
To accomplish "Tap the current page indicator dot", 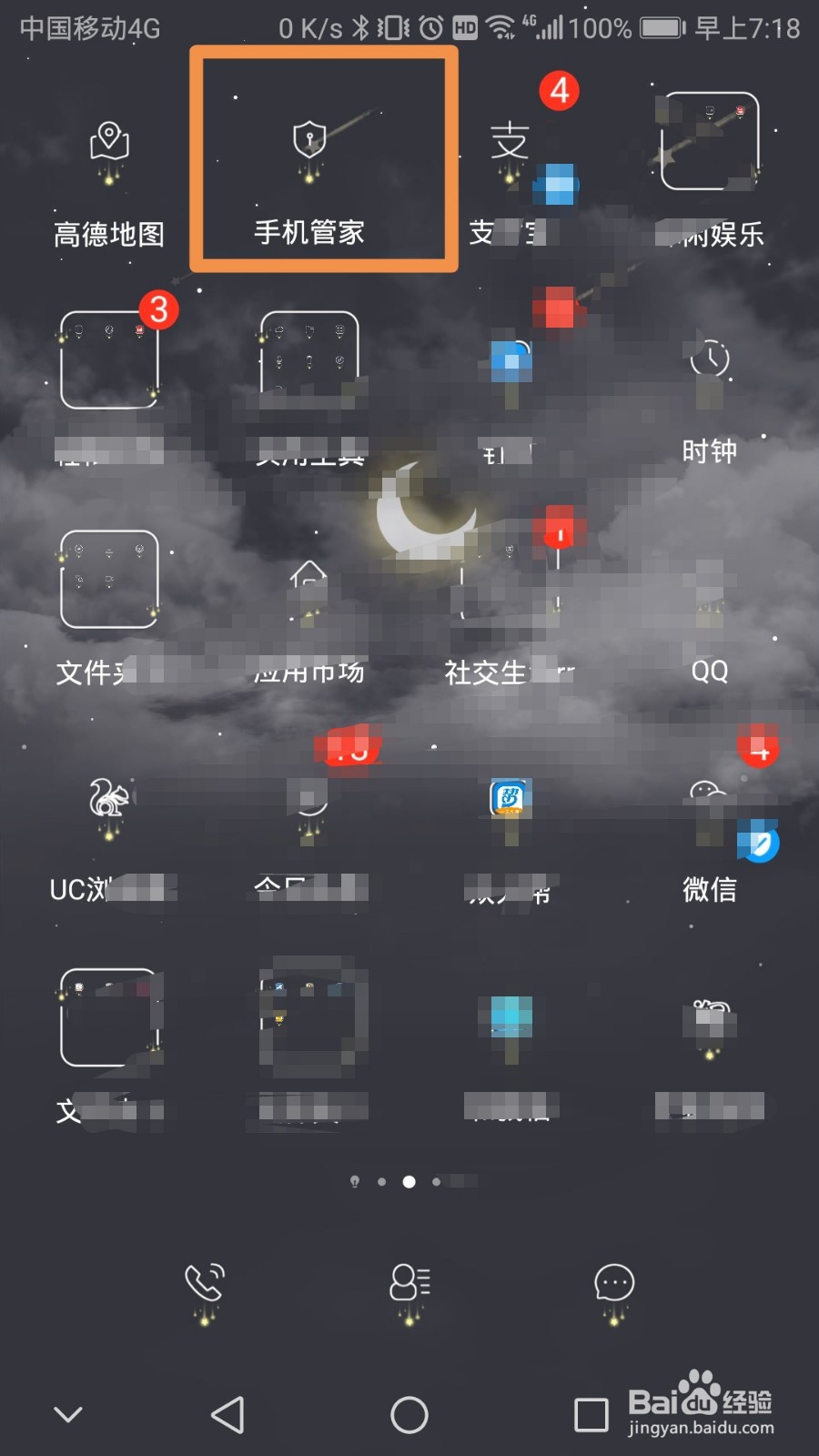I will [x=409, y=1181].
